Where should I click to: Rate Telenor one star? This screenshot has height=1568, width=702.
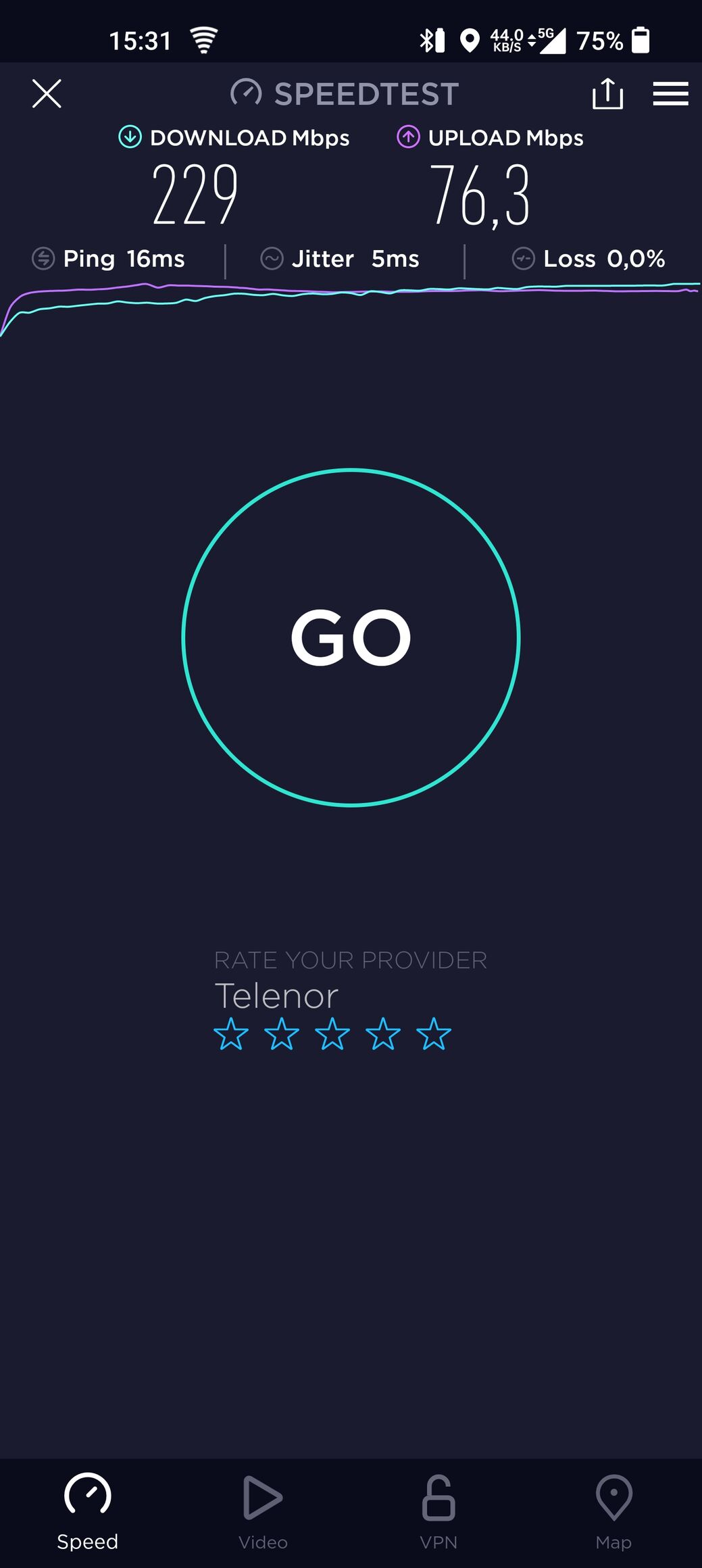coord(231,1034)
